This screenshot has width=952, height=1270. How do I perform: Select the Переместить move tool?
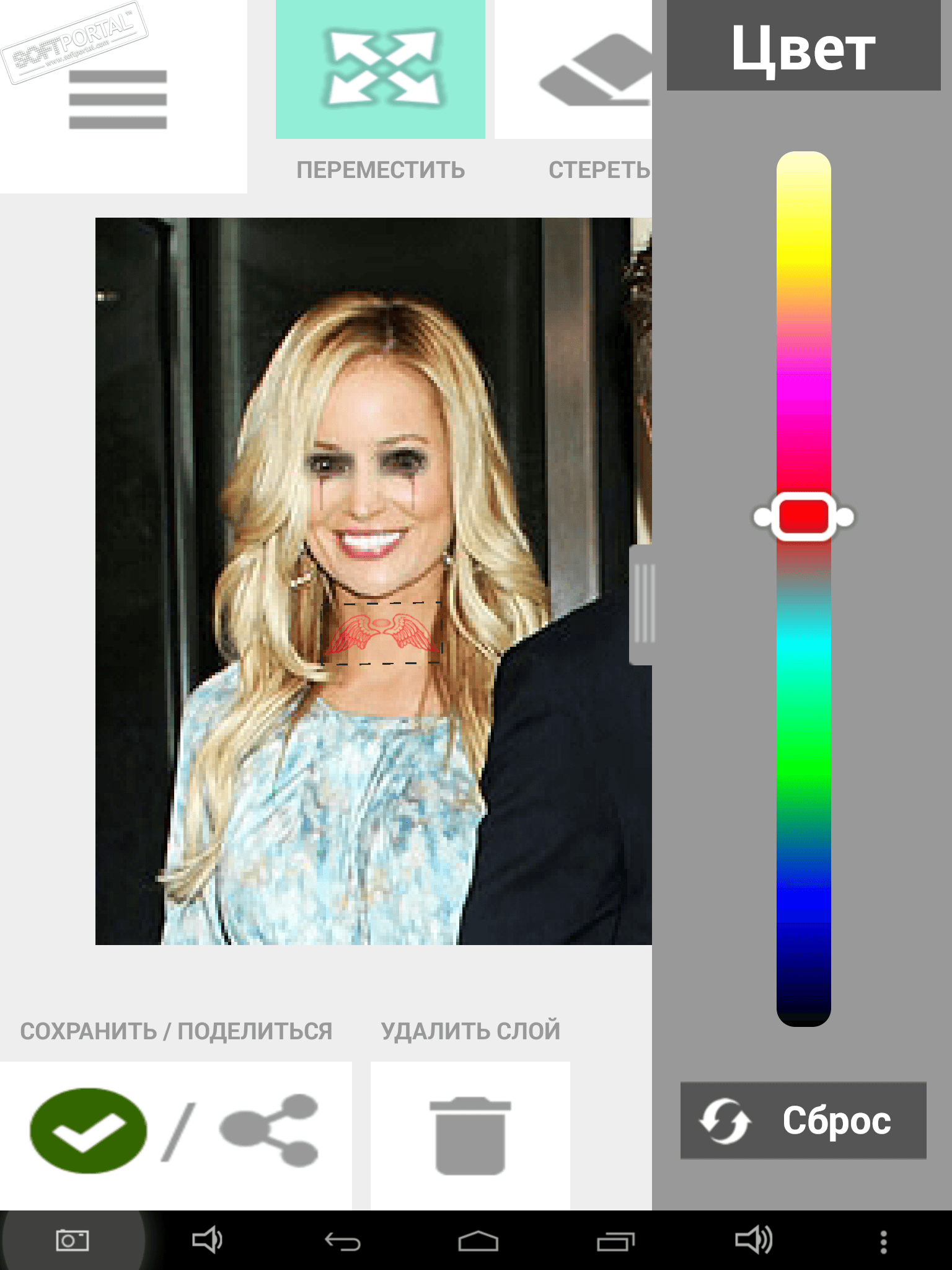380,69
